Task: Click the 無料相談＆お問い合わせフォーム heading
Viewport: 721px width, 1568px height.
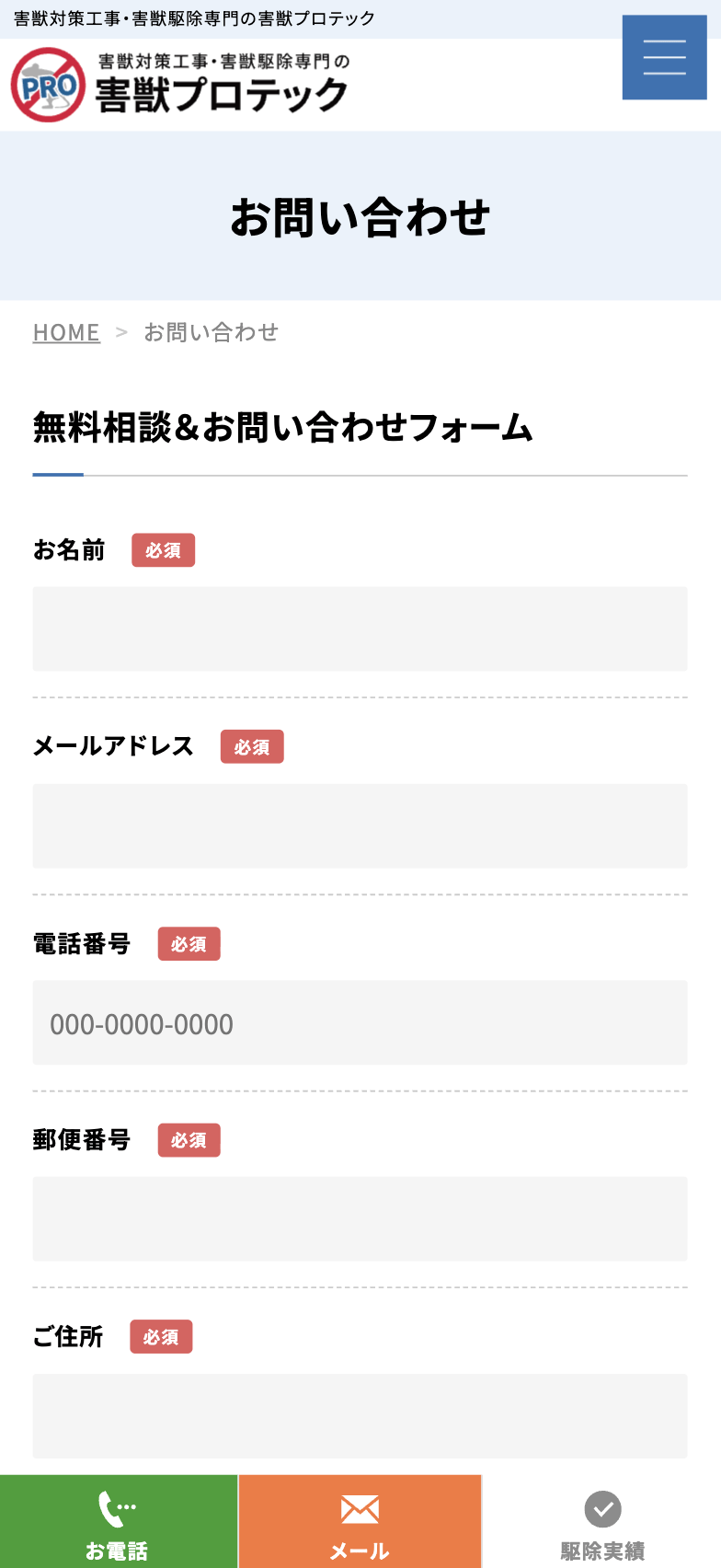Action: (282, 426)
